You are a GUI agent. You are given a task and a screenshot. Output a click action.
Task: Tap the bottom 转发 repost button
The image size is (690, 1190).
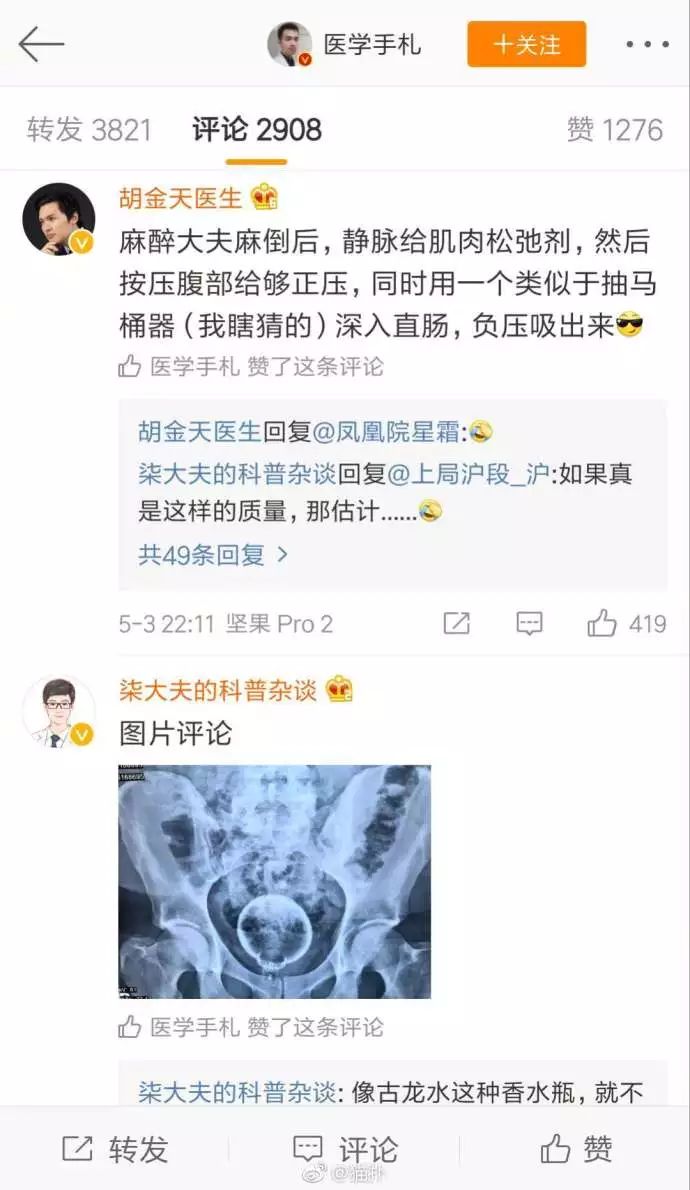(x=115, y=1149)
